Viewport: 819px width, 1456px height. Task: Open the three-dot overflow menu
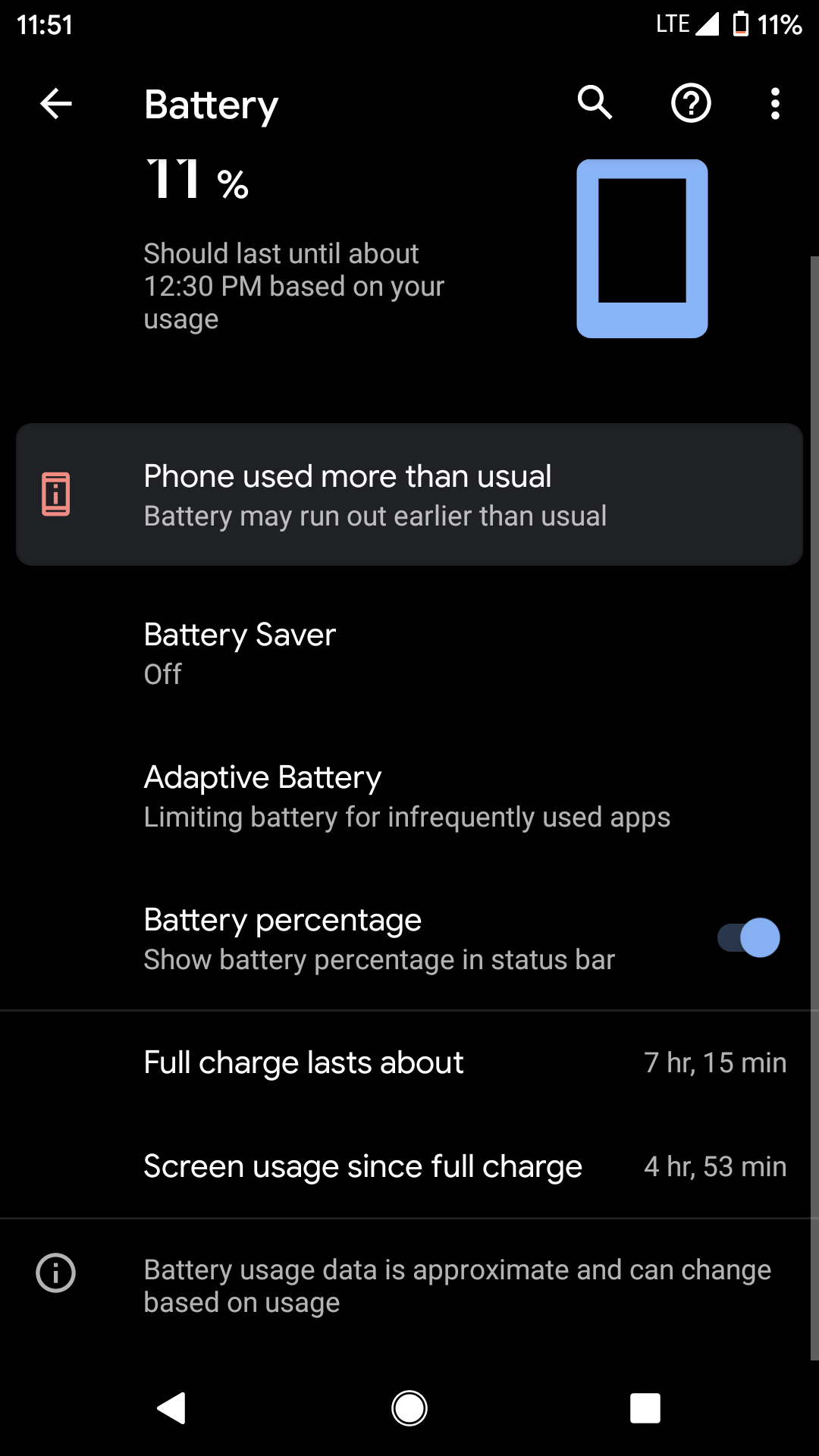[x=774, y=104]
